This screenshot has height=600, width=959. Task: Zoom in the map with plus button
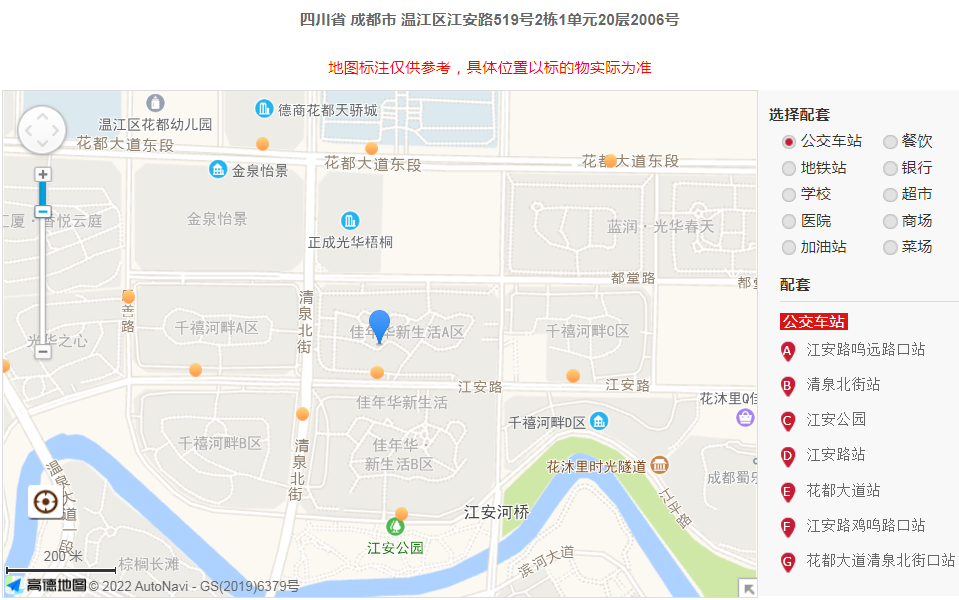pyautogui.click(x=43, y=175)
